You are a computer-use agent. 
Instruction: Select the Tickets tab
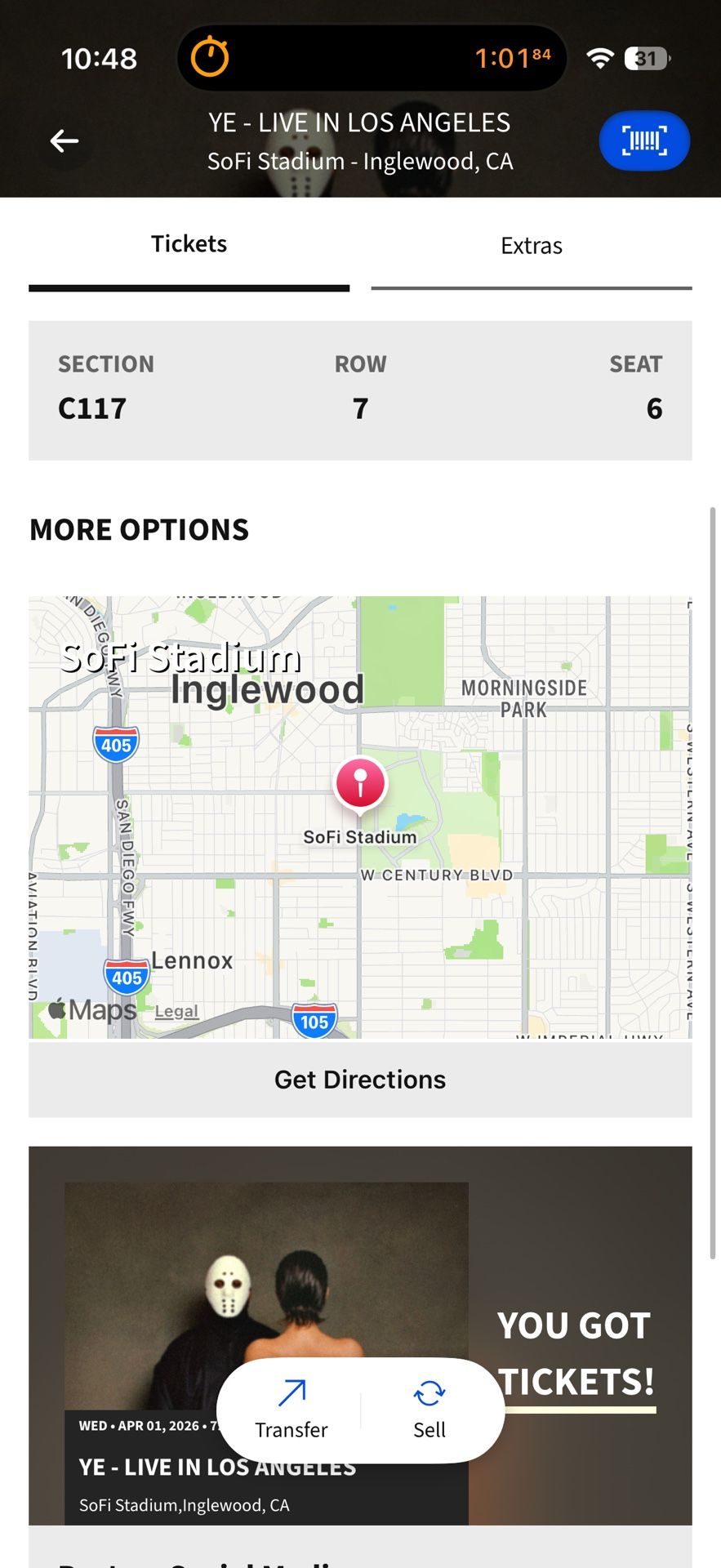189,244
